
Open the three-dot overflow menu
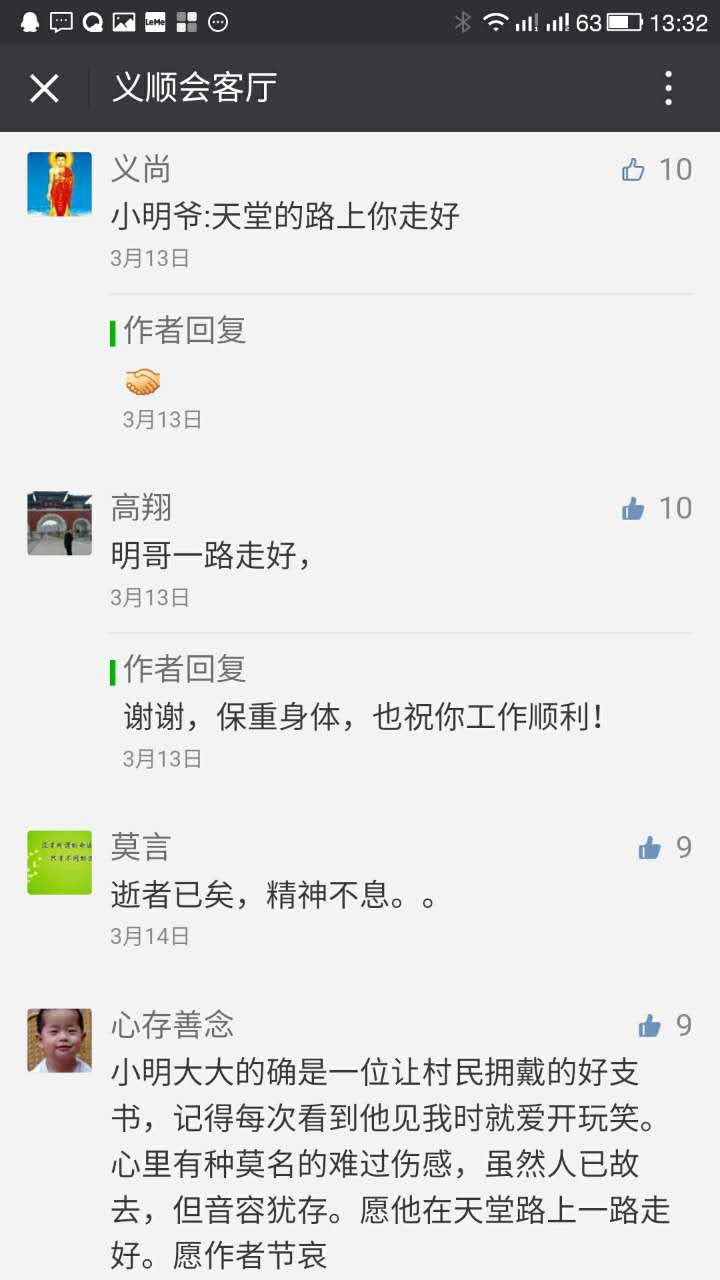point(669,89)
